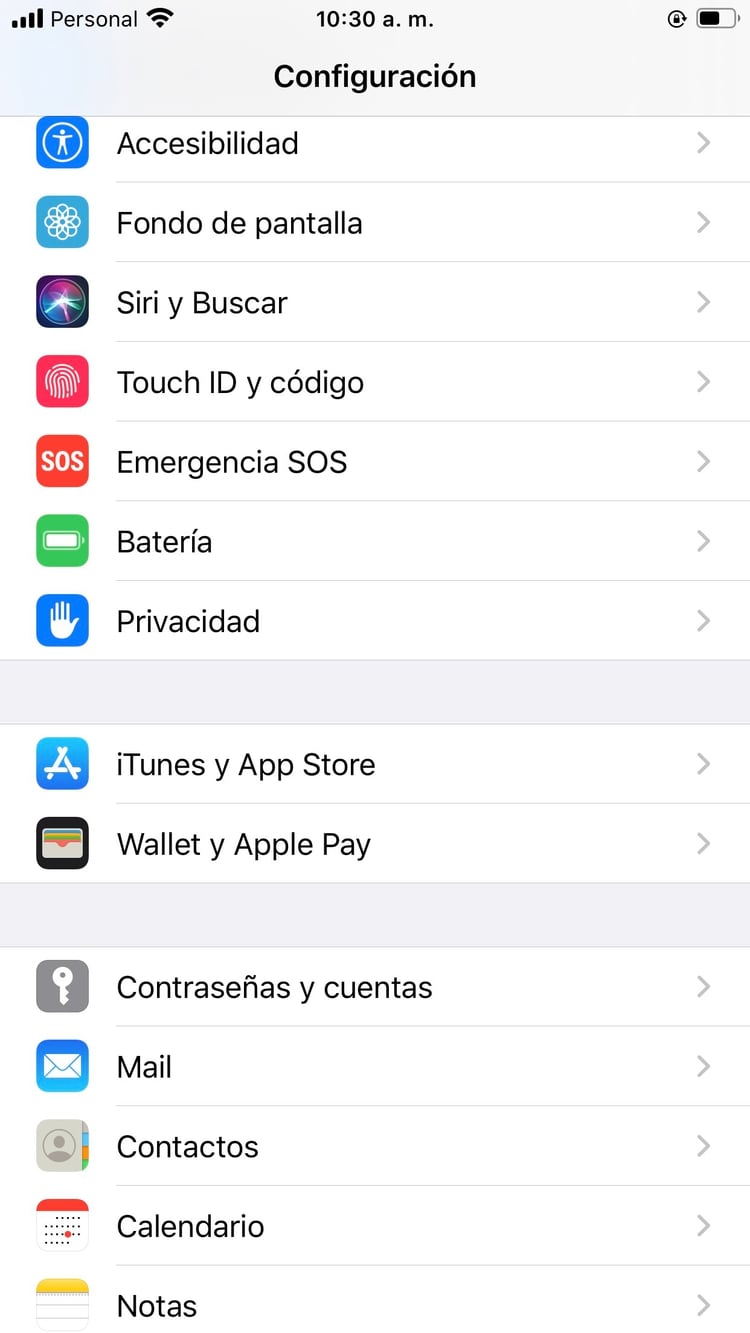The height and width of the screenshot is (1333, 750).
Task: Select the Siri y Buscar icon
Action: click(x=62, y=302)
